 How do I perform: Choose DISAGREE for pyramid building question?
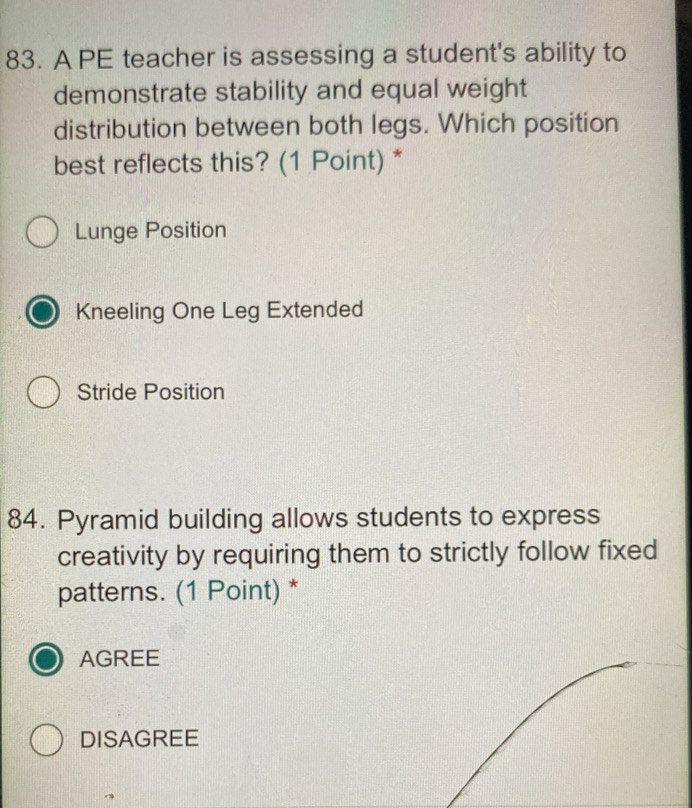click(46, 739)
